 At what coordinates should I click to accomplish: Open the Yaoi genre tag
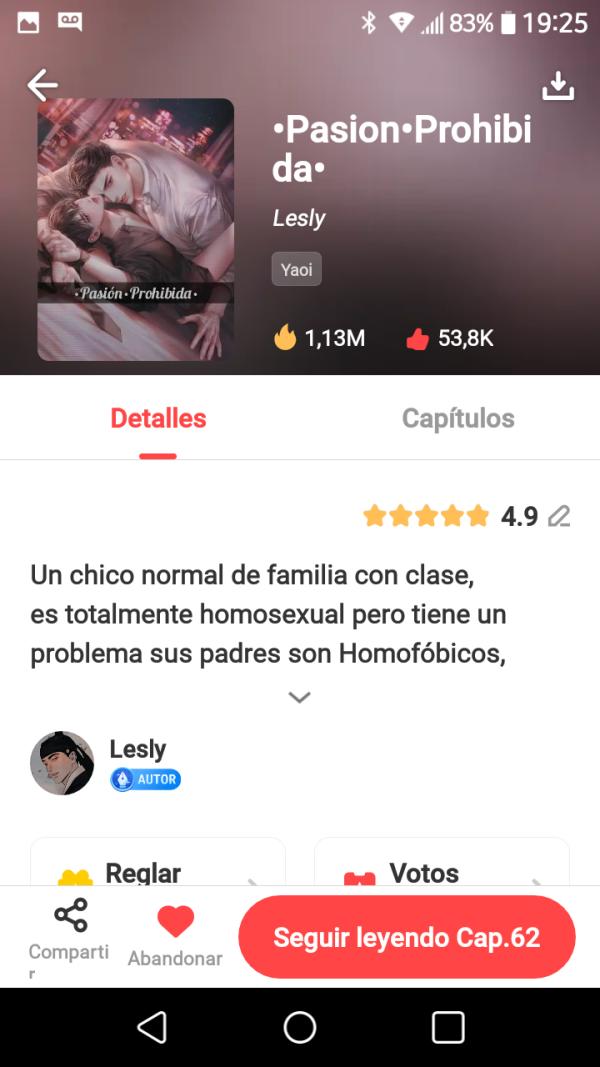(x=296, y=269)
